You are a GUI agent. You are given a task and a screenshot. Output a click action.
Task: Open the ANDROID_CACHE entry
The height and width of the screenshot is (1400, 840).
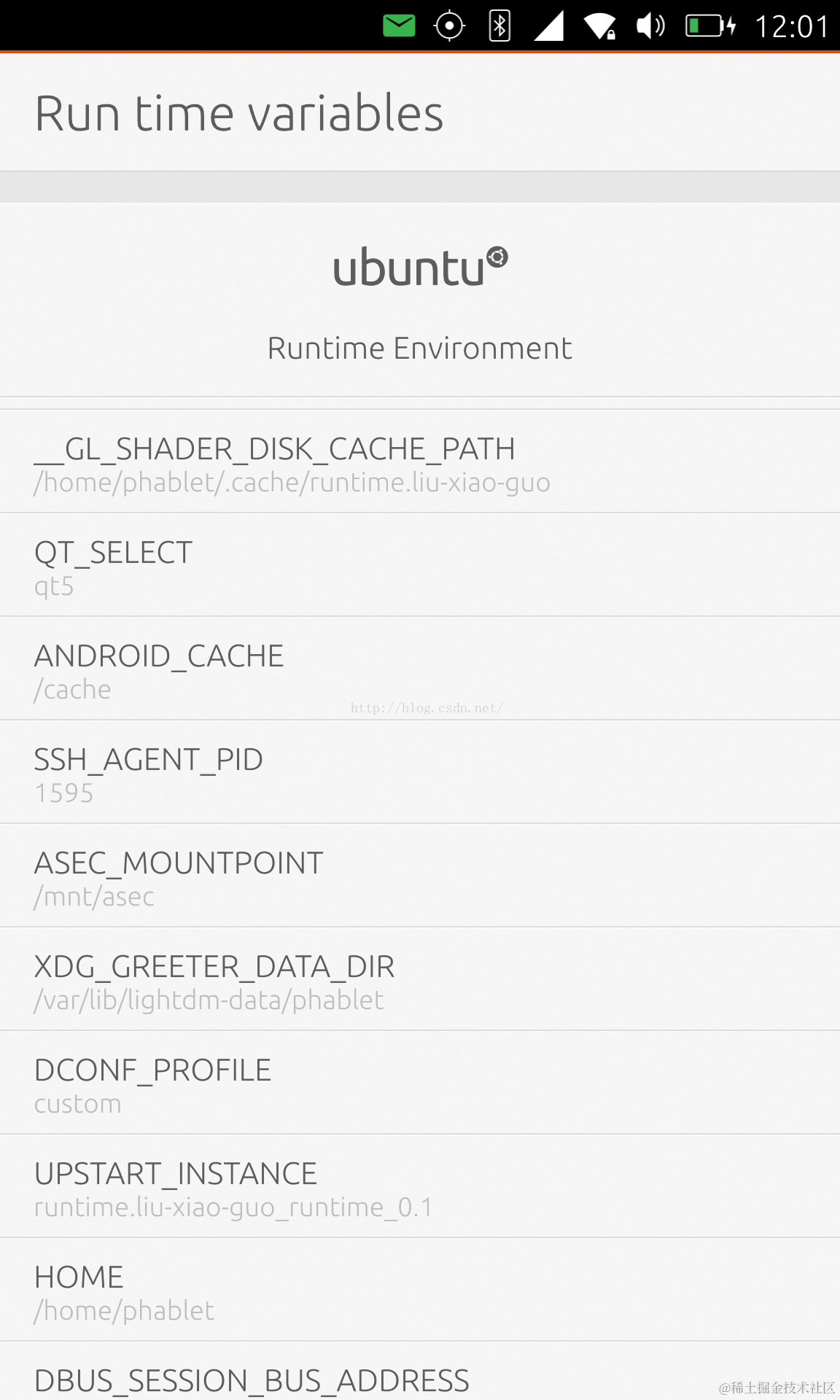(420, 669)
